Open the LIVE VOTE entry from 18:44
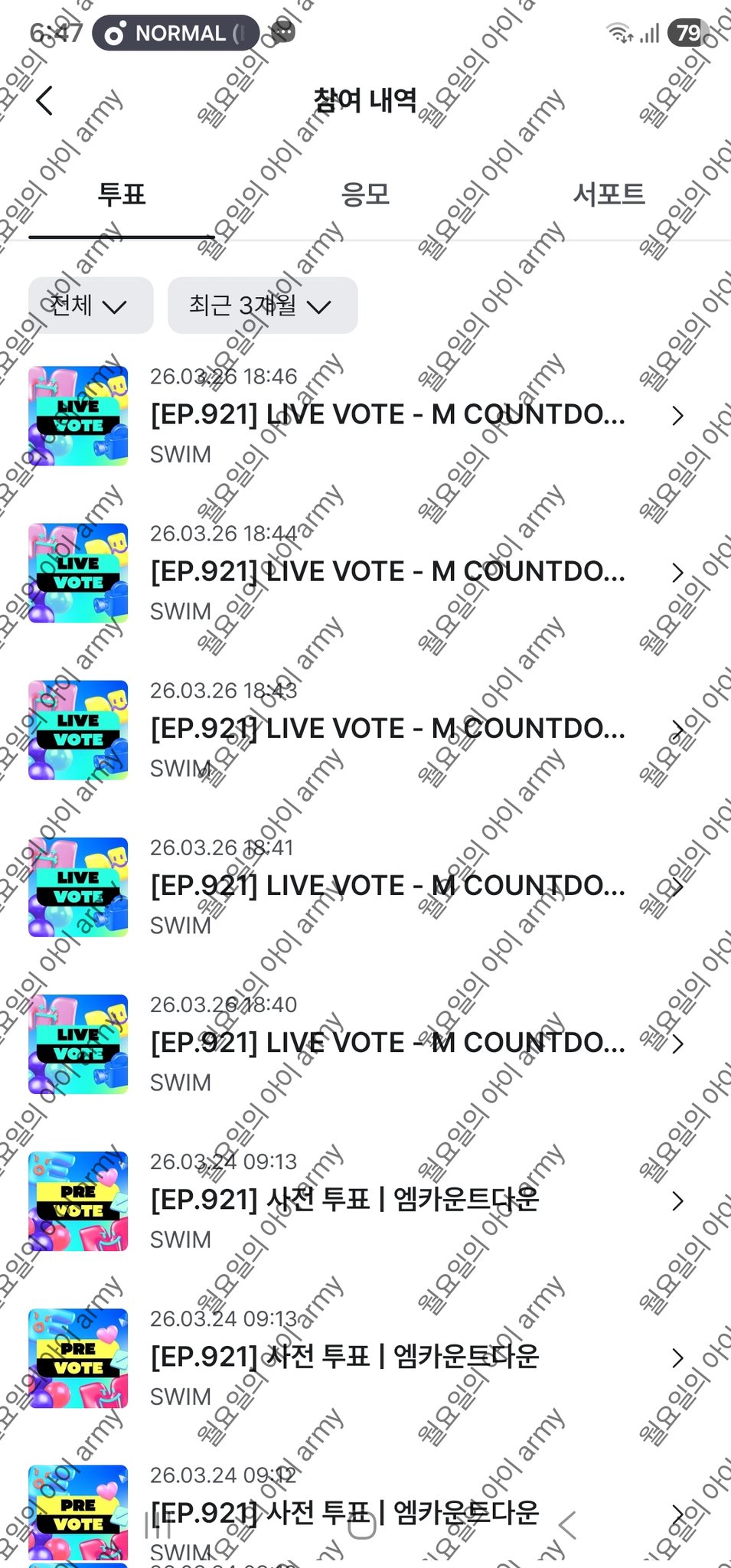The height and width of the screenshot is (1568, 731). (x=387, y=572)
